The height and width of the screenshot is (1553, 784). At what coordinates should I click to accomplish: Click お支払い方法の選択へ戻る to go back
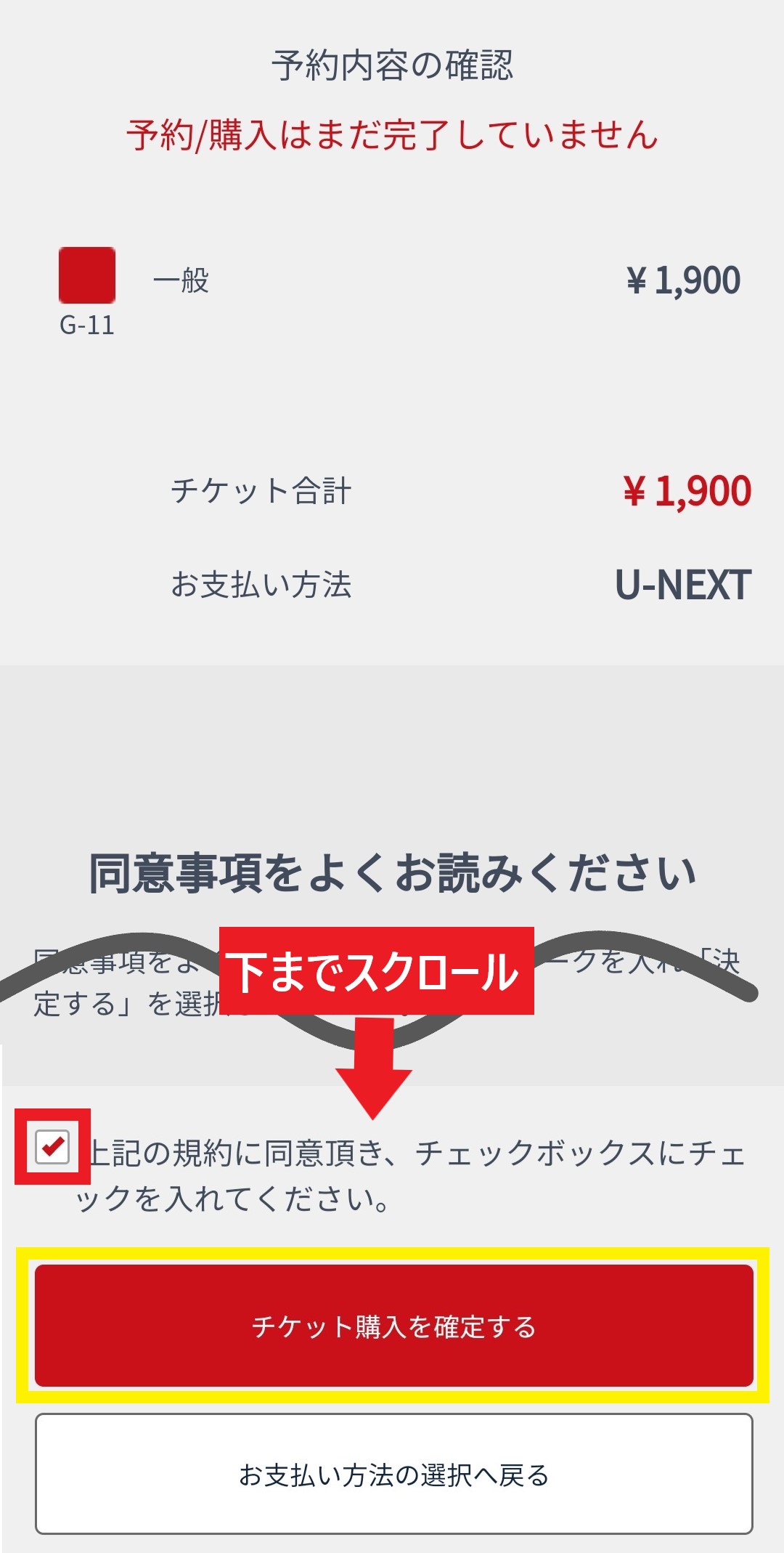(x=392, y=1475)
